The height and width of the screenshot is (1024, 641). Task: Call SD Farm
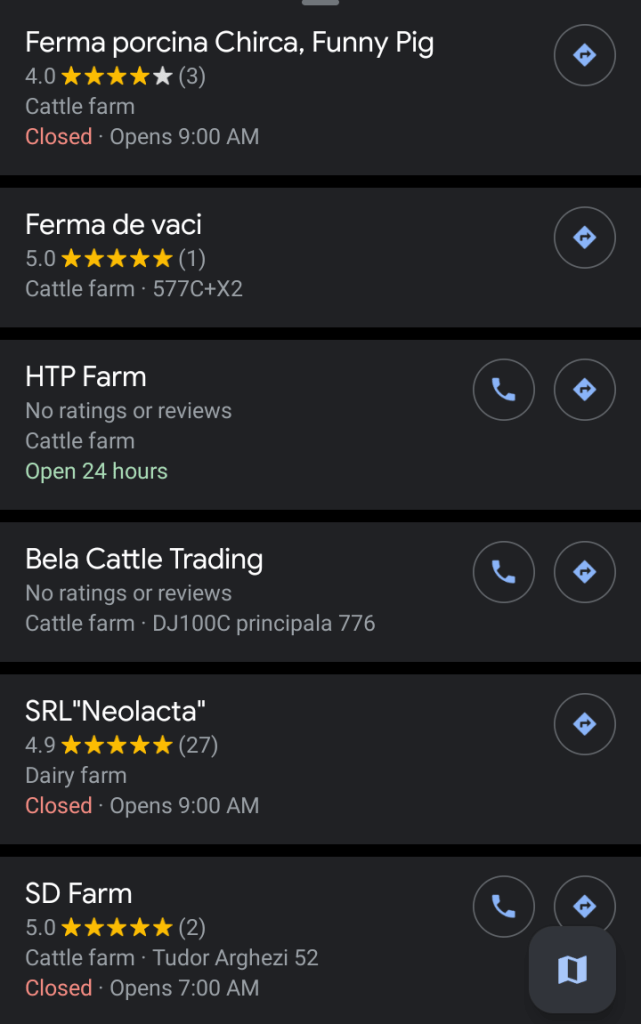point(504,905)
